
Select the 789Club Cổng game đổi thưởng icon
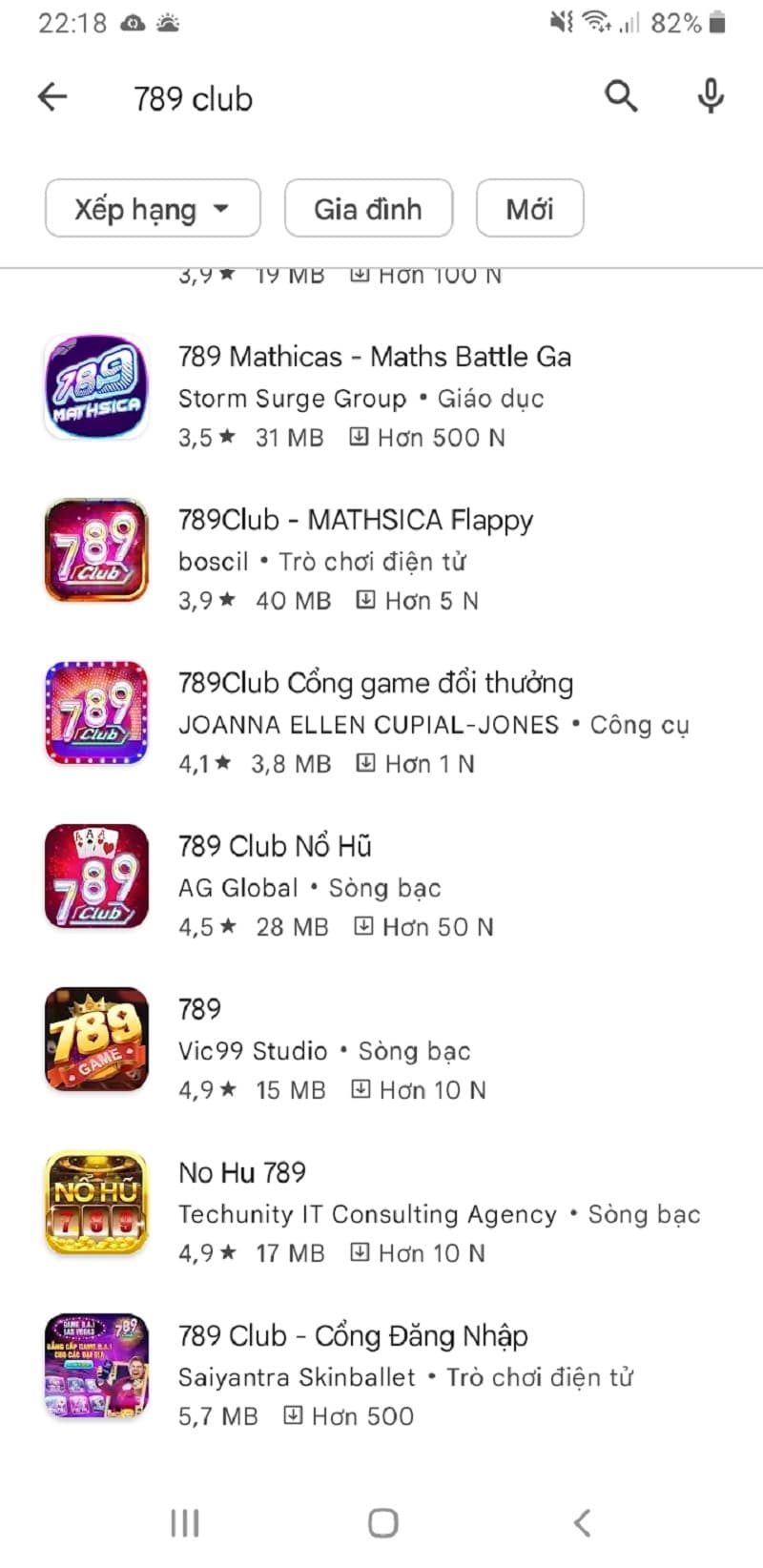94,712
